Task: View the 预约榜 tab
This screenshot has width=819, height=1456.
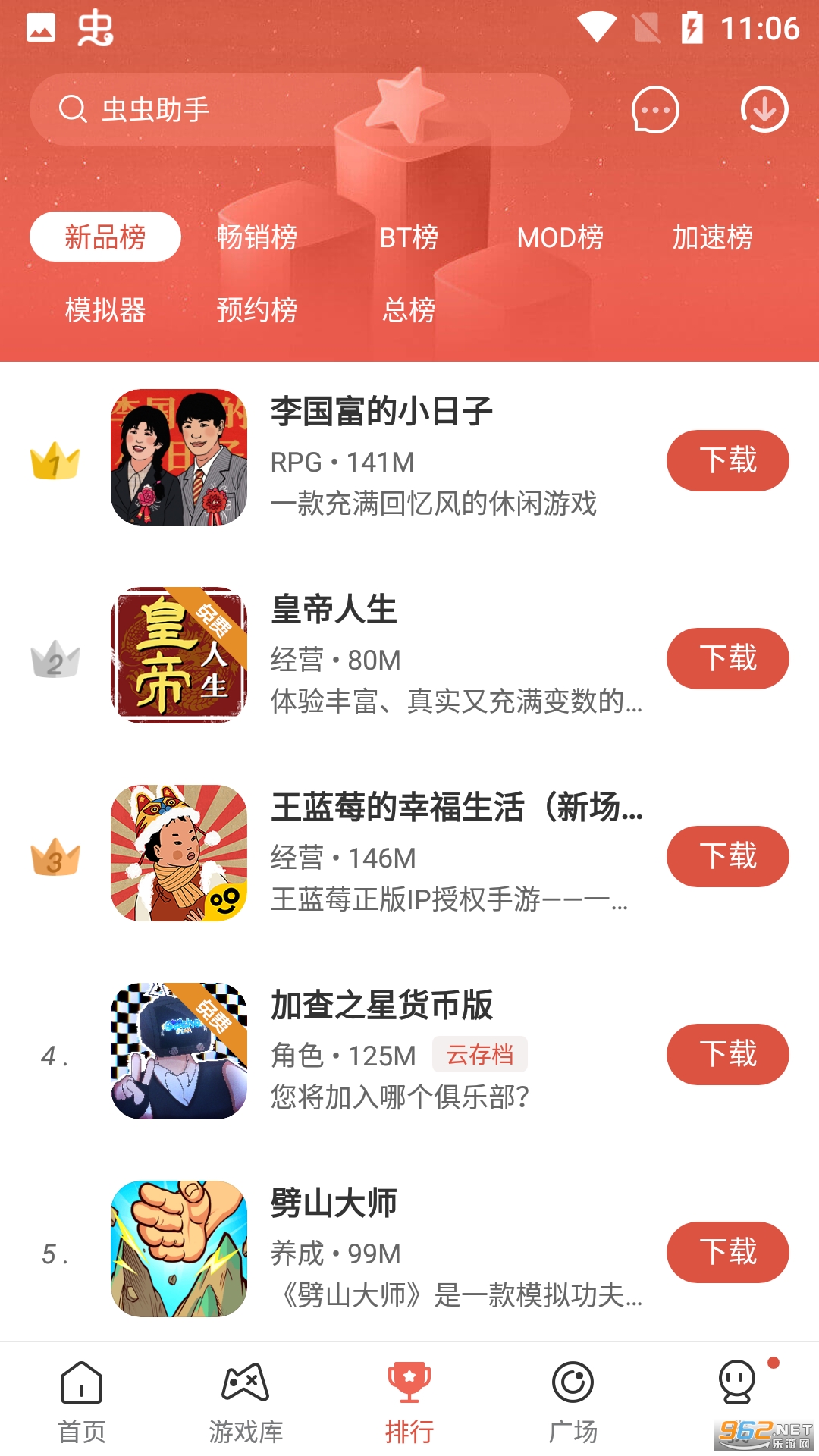Action: (x=257, y=309)
